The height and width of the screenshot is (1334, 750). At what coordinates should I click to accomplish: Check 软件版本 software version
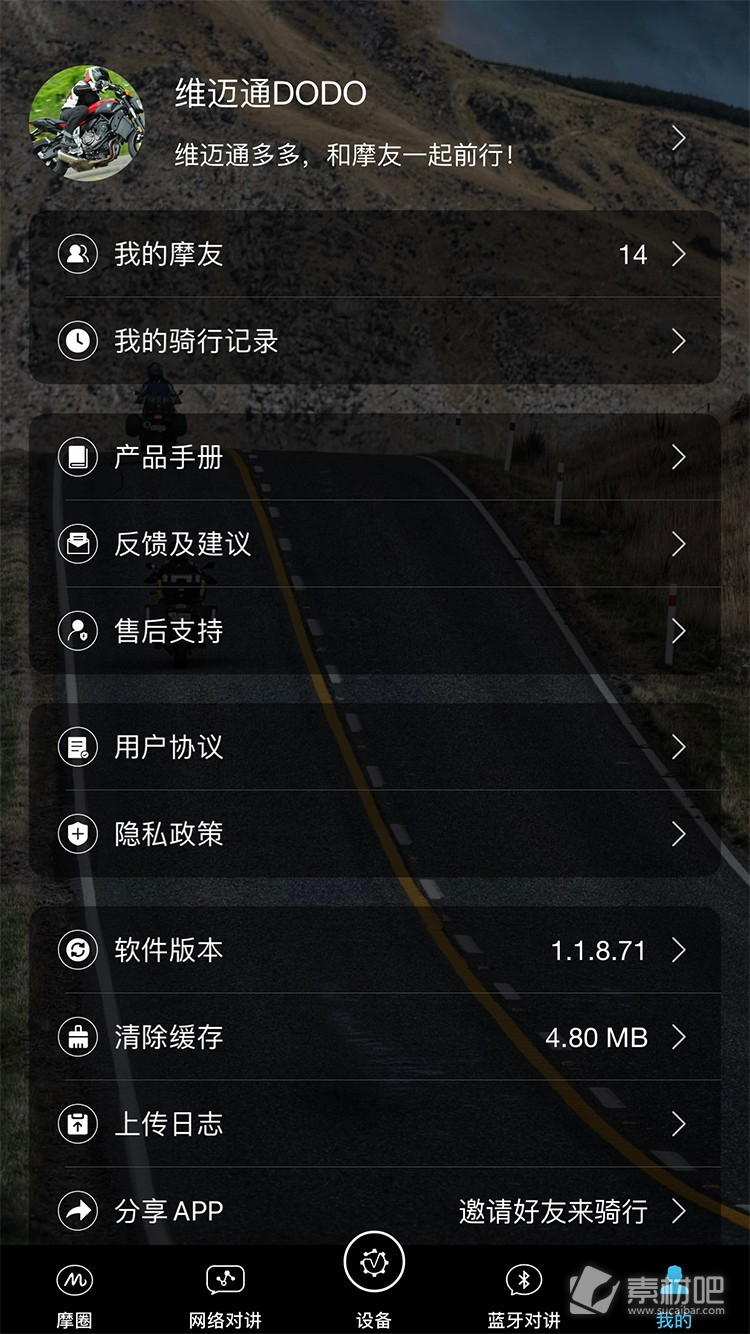pos(375,950)
